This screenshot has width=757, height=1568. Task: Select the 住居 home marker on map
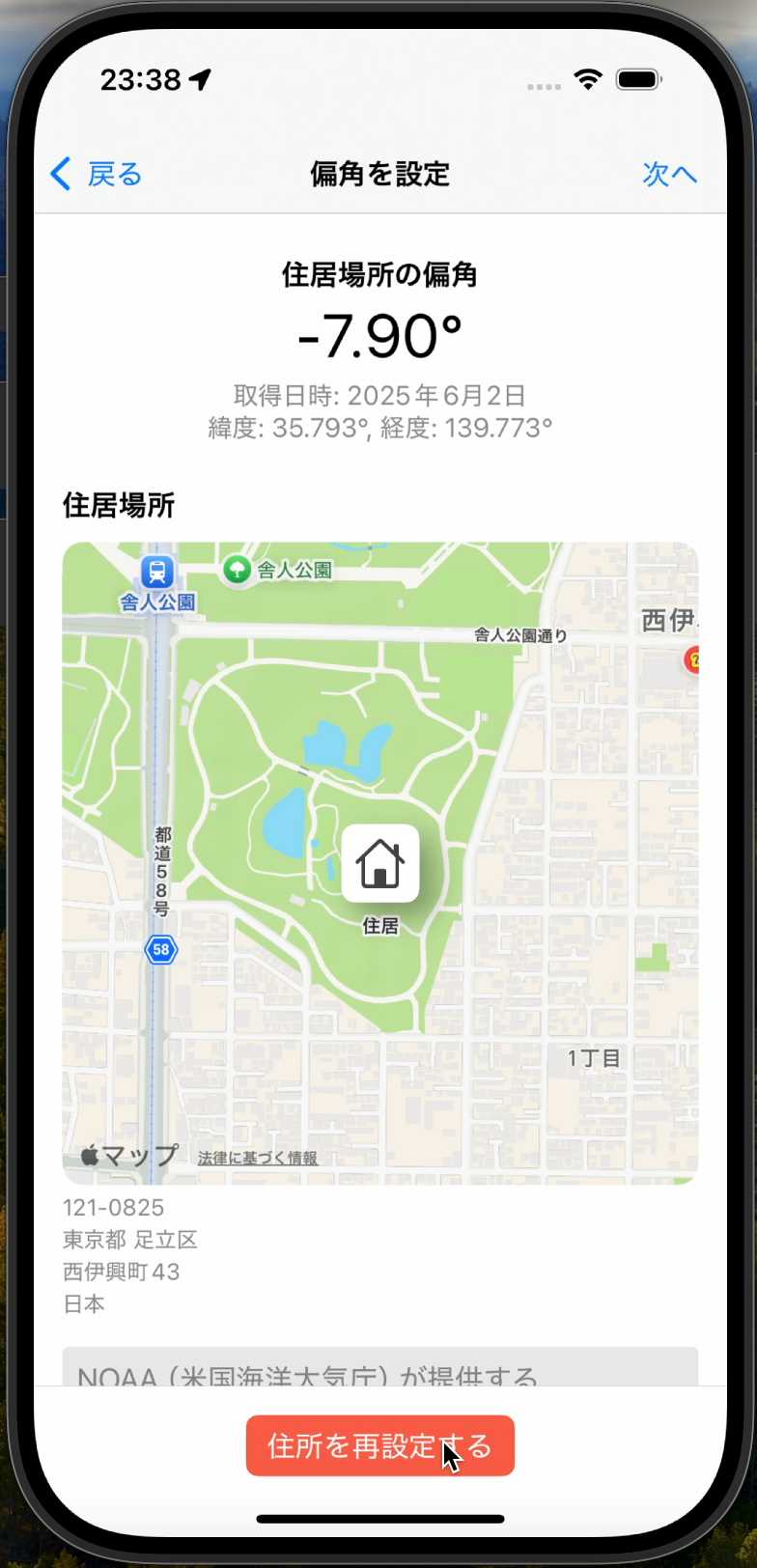pyautogui.click(x=380, y=863)
